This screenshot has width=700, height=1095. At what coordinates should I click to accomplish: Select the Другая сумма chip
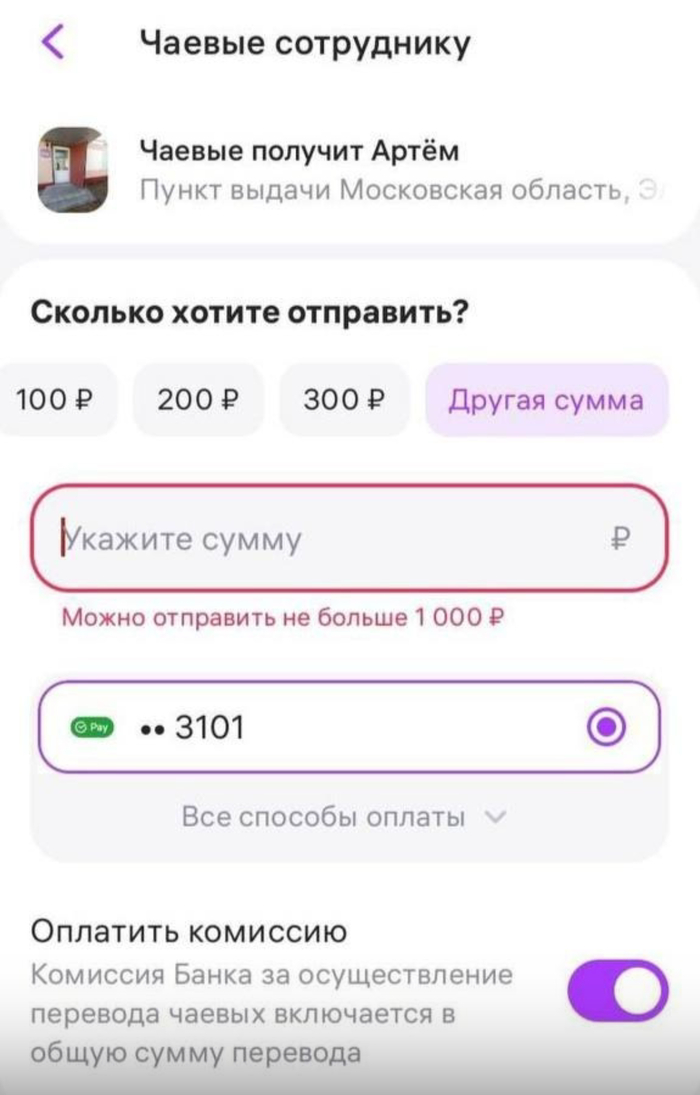[546, 400]
